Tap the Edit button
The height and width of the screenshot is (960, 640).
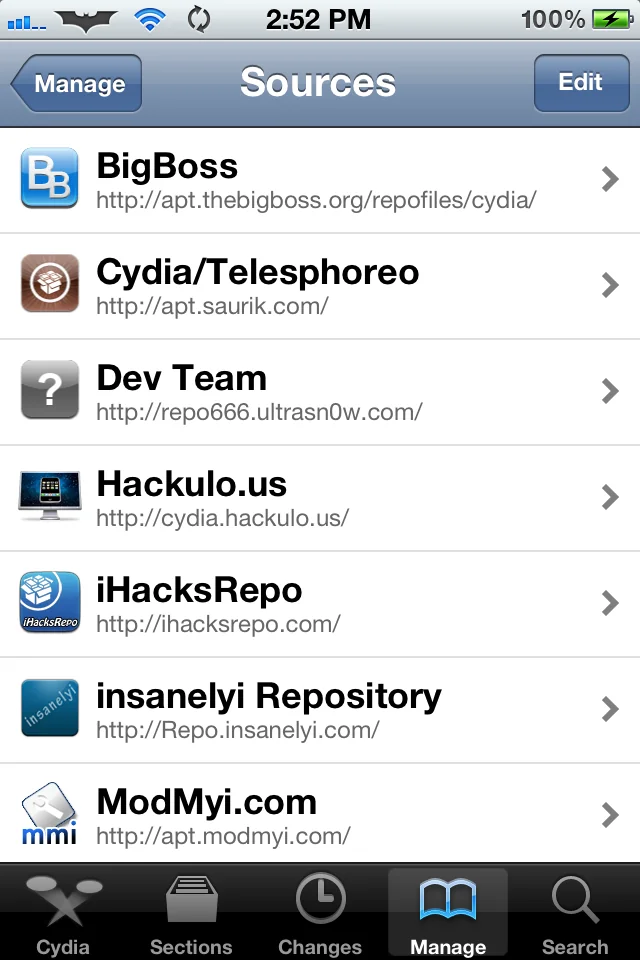point(581,83)
